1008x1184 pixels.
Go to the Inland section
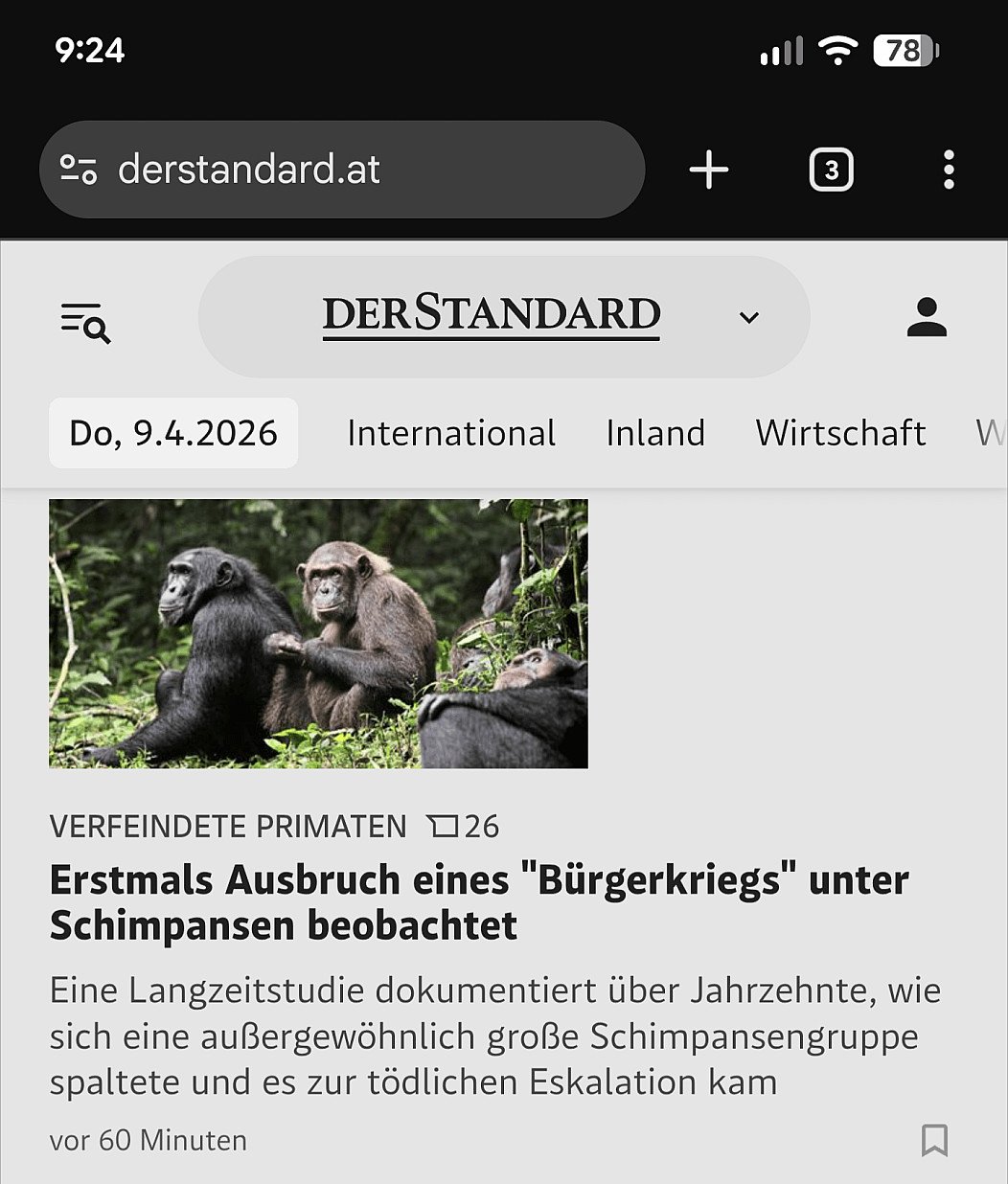point(655,433)
